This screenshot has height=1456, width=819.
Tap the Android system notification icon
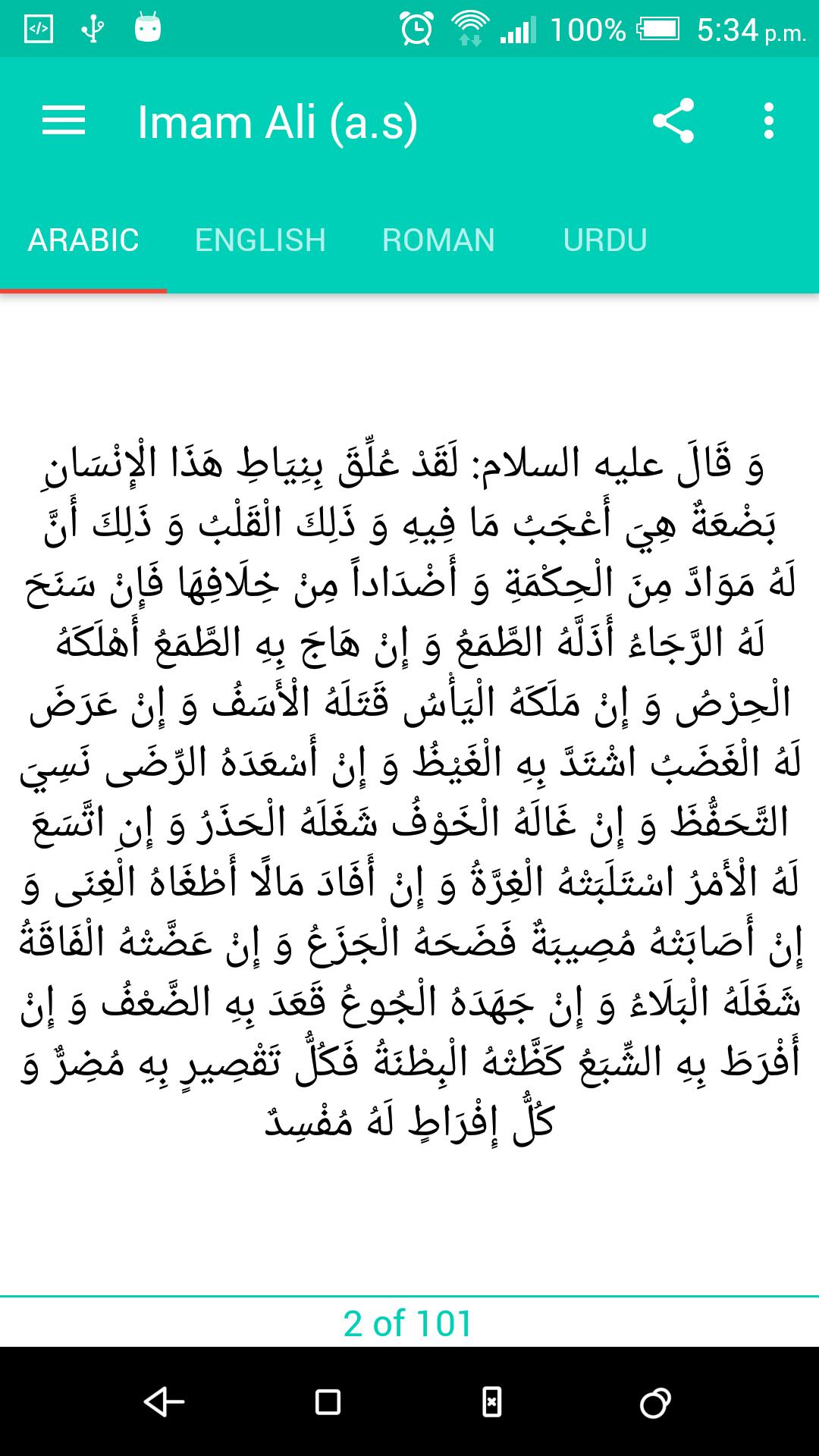point(144,28)
